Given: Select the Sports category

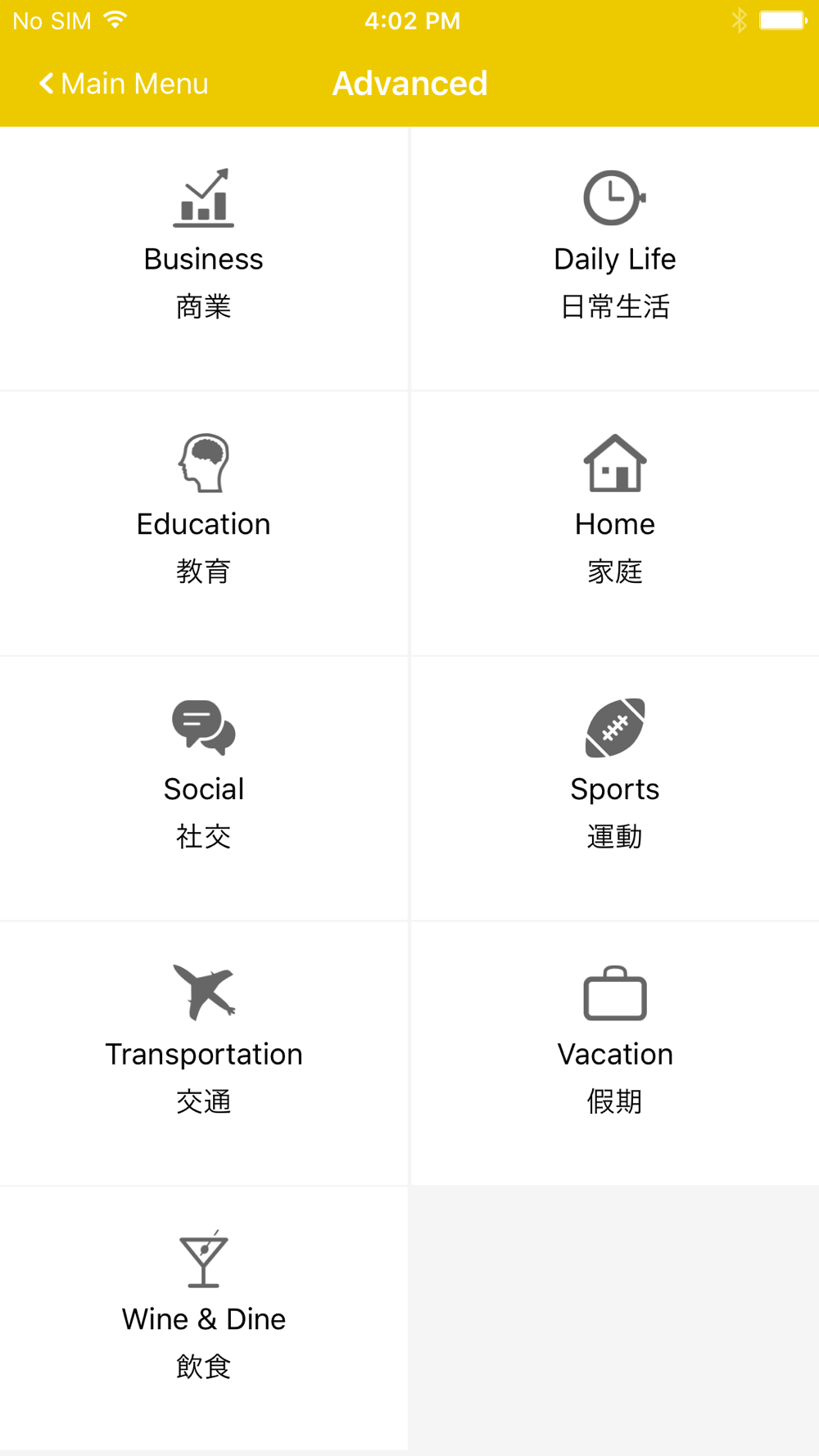Looking at the screenshot, I should tap(614, 789).
